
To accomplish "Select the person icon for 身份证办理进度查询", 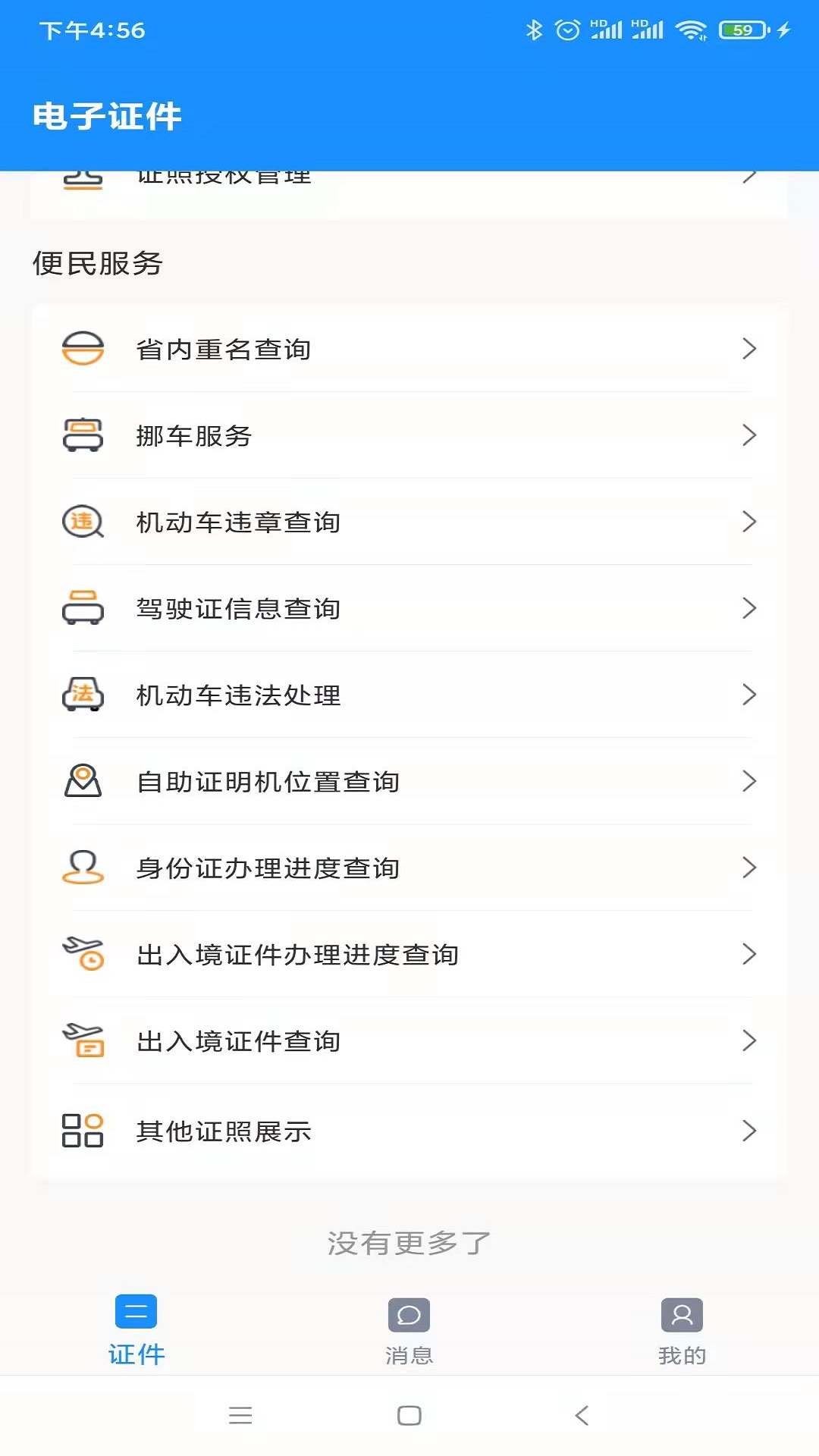I will point(83,868).
